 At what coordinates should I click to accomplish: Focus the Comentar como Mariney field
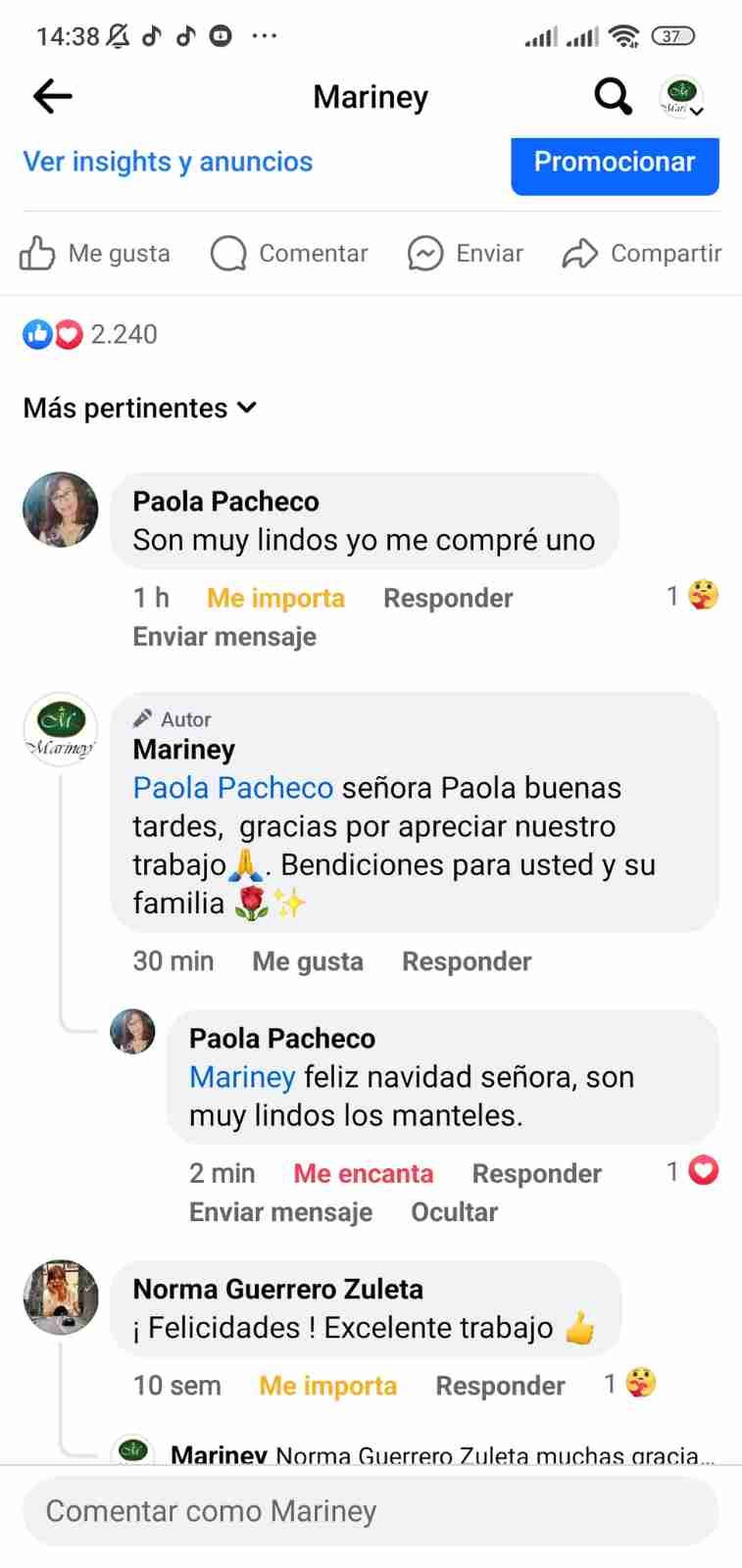[x=371, y=1511]
